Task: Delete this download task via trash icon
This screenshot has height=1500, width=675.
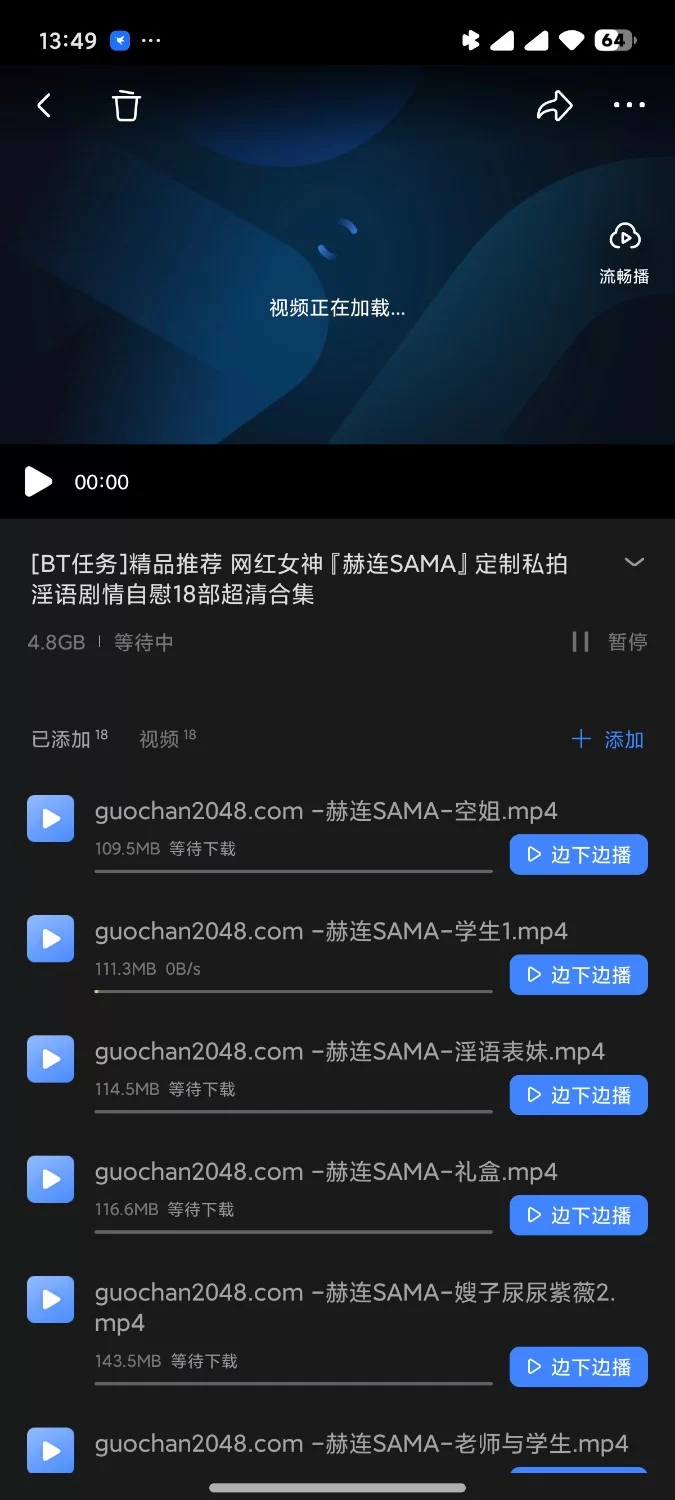Action: click(126, 106)
